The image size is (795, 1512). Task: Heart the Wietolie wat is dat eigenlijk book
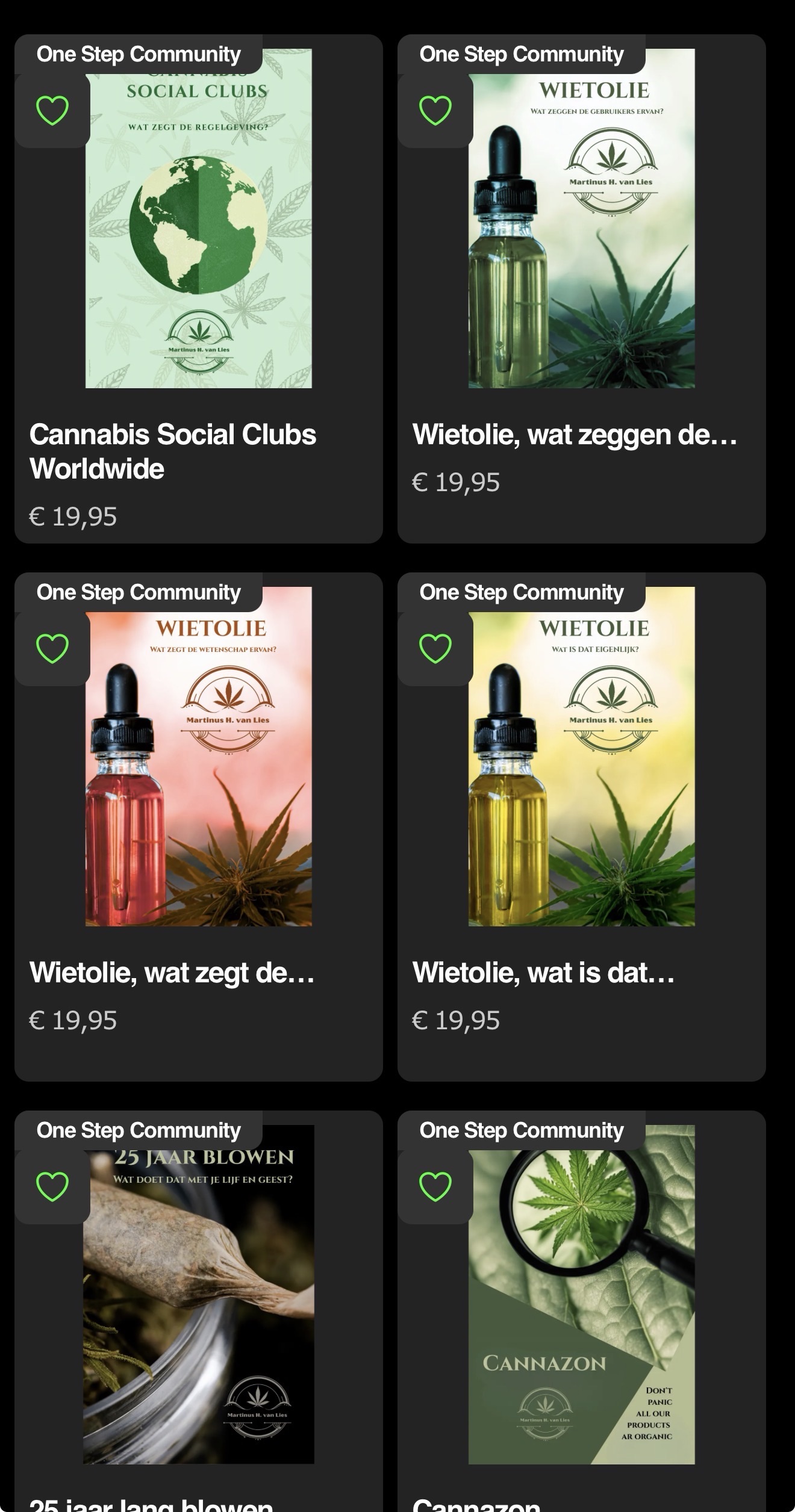click(x=435, y=649)
